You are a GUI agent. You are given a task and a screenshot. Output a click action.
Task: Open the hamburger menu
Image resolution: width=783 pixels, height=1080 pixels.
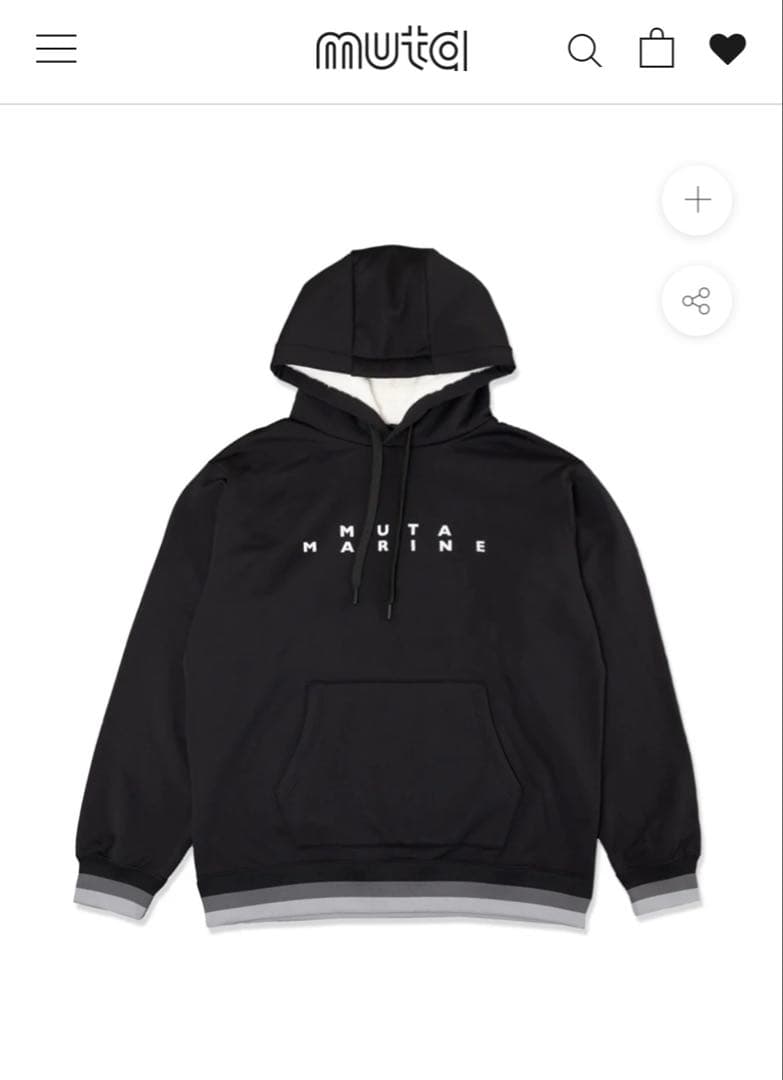coord(56,48)
